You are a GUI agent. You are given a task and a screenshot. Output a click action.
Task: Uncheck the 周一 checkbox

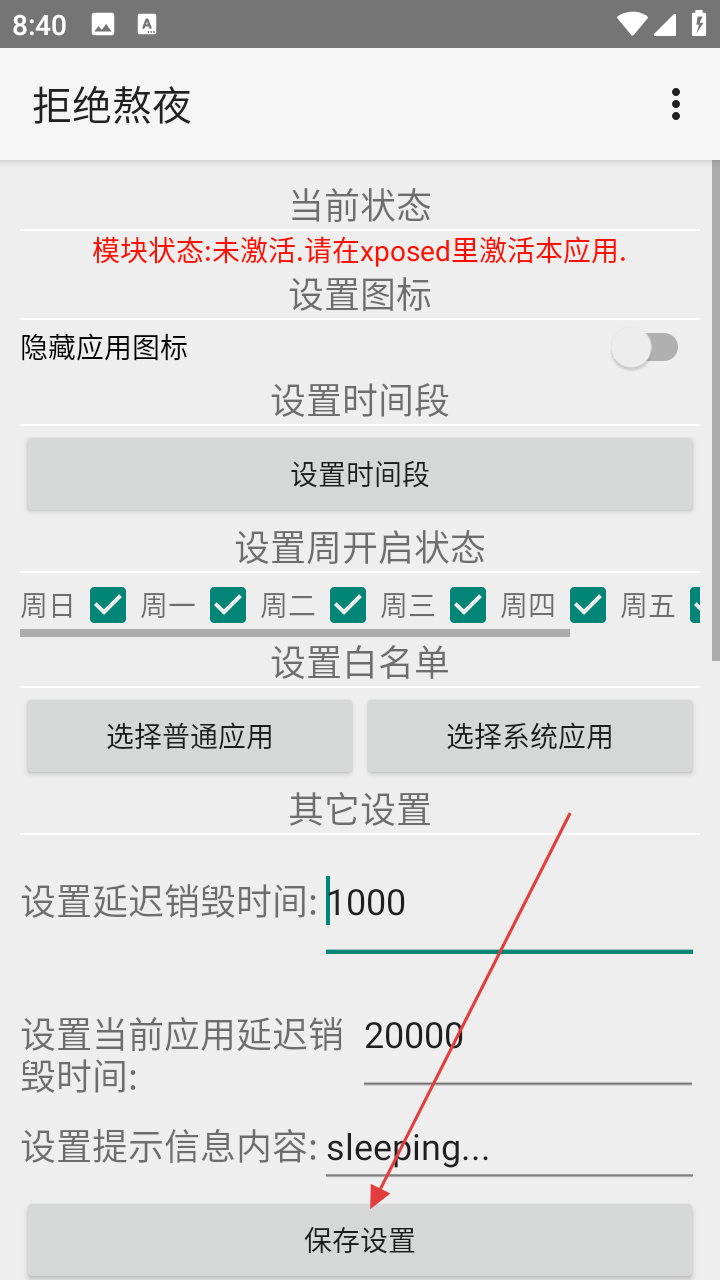pyautogui.click(x=228, y=606)
